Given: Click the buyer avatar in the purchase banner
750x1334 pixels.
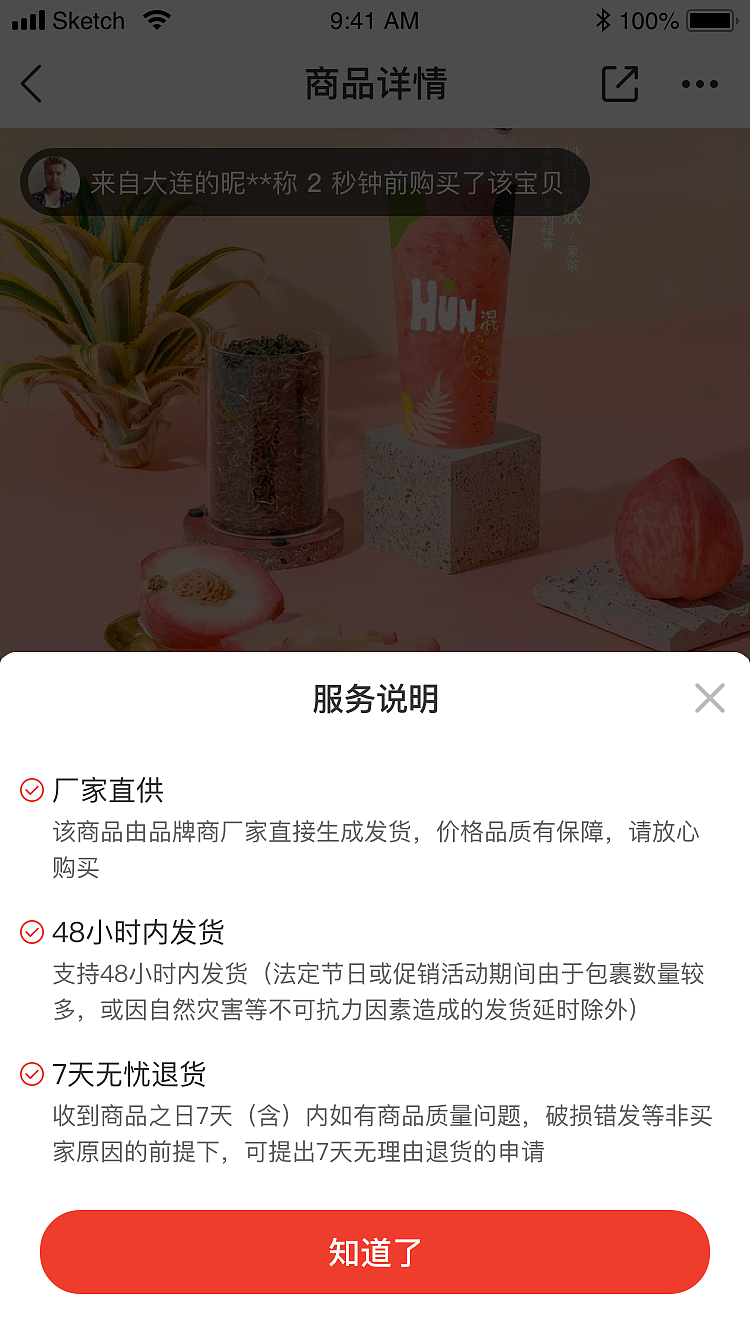Looking at the screenshot, I should (56, 182).
